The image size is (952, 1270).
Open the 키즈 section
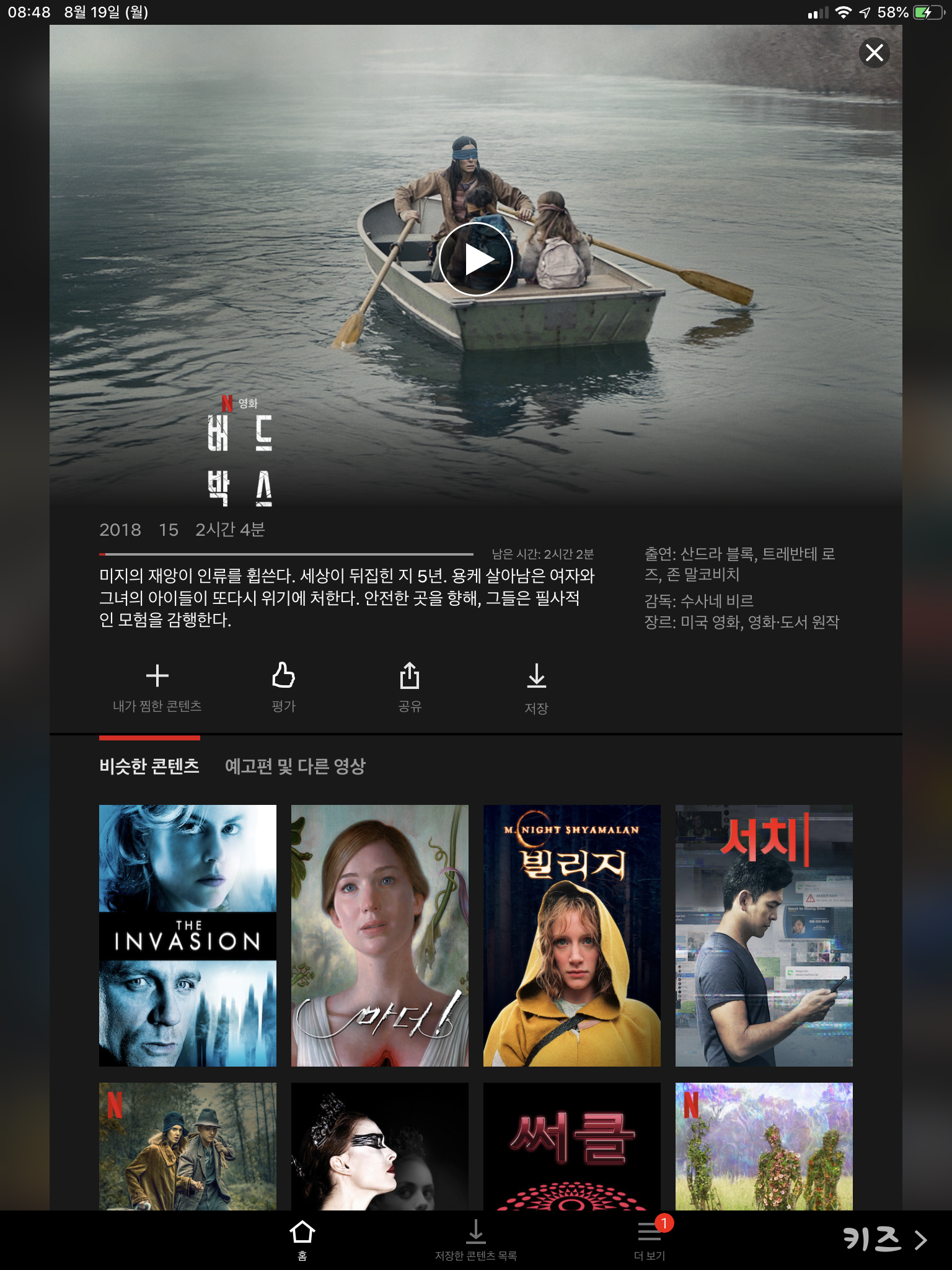click(884, 1239)
